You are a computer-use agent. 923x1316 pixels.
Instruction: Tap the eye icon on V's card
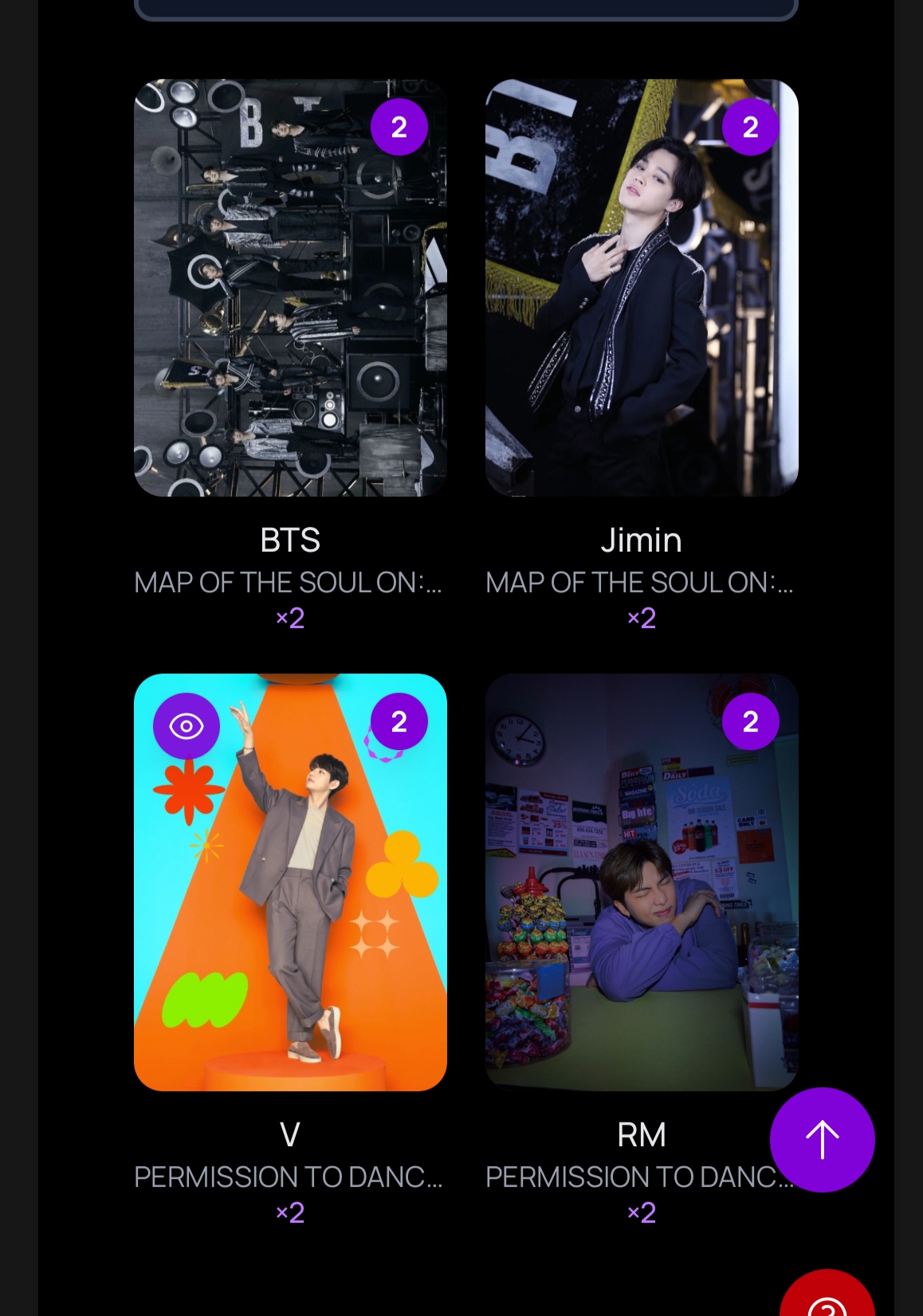(187, 726)
